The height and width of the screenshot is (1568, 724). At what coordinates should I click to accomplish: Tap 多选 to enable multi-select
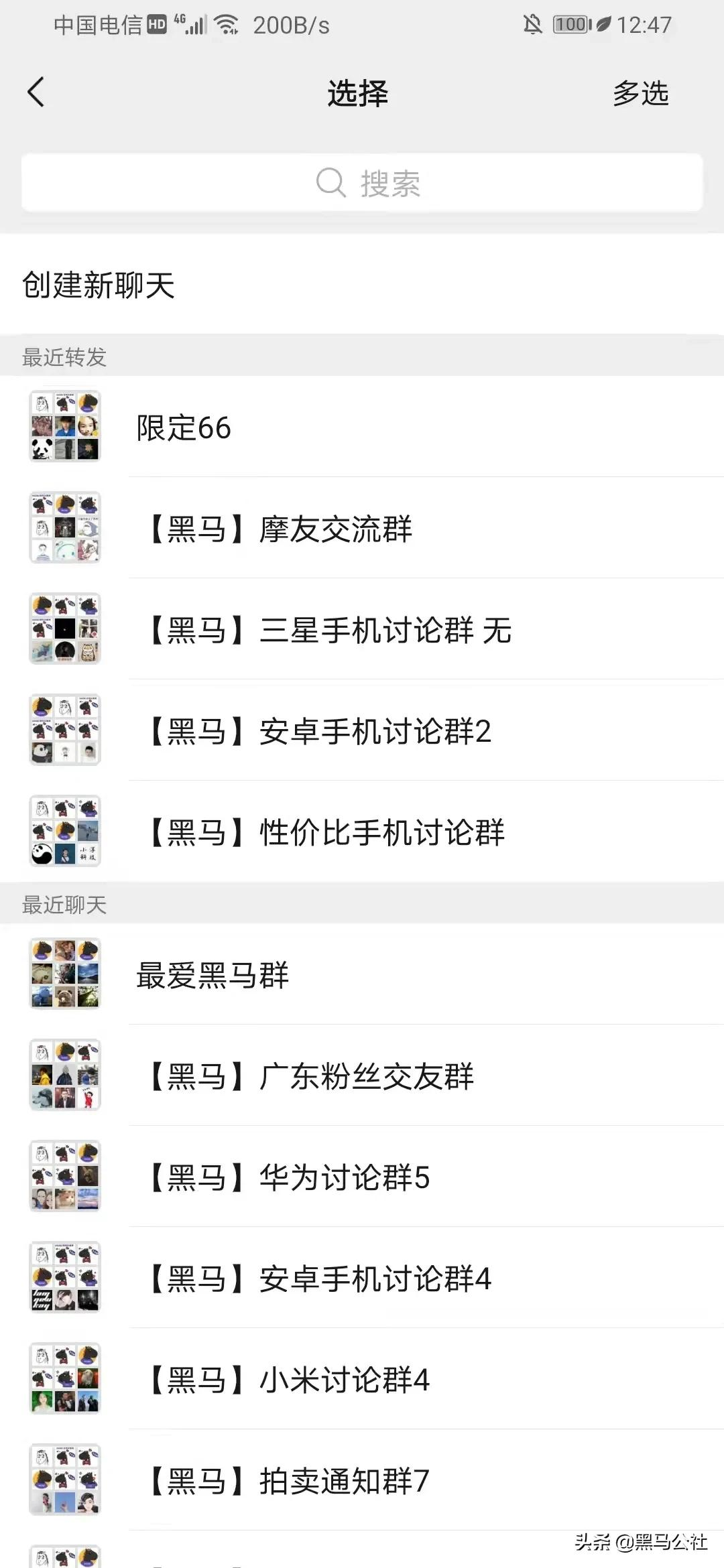click(x=640, y=93)
